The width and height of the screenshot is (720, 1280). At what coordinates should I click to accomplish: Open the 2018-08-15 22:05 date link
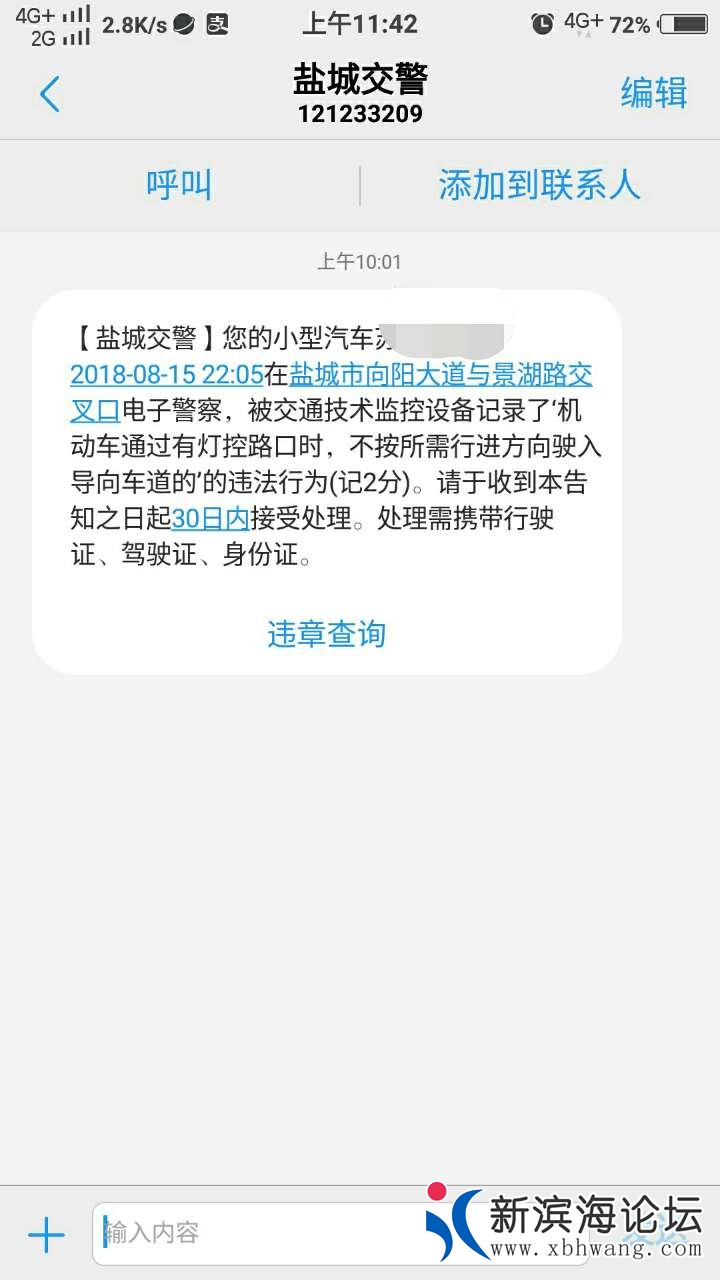(x=167, y=375)
